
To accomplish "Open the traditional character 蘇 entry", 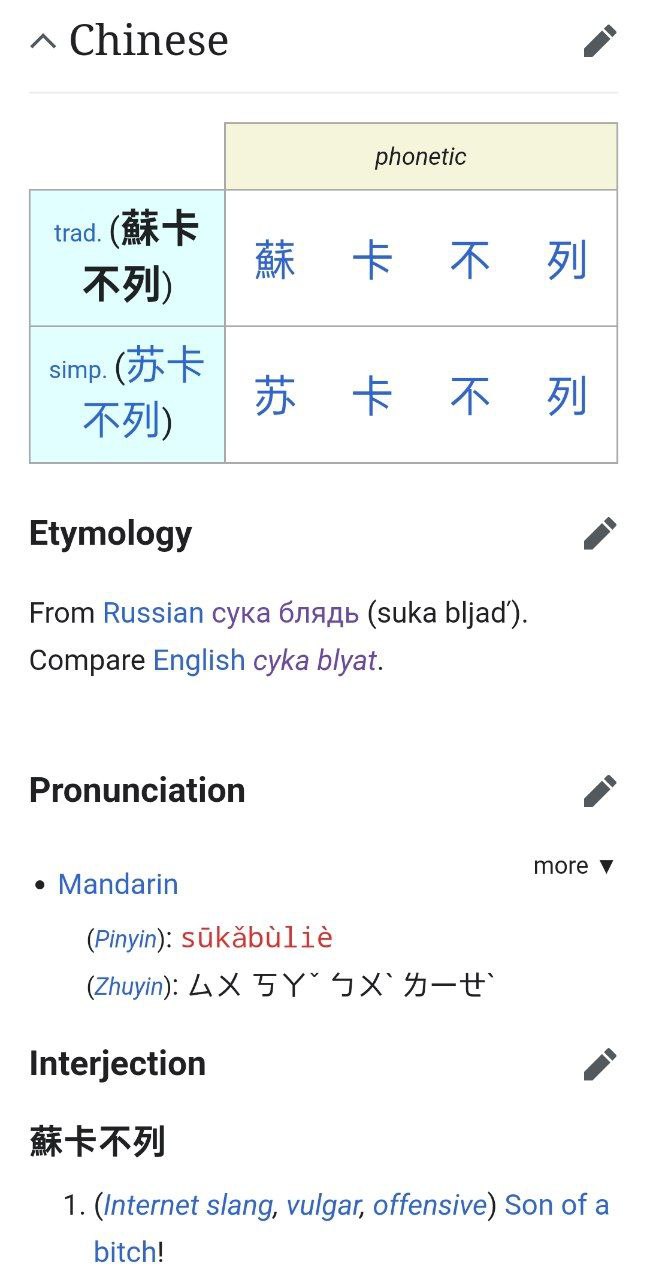I will pos(275,260).
